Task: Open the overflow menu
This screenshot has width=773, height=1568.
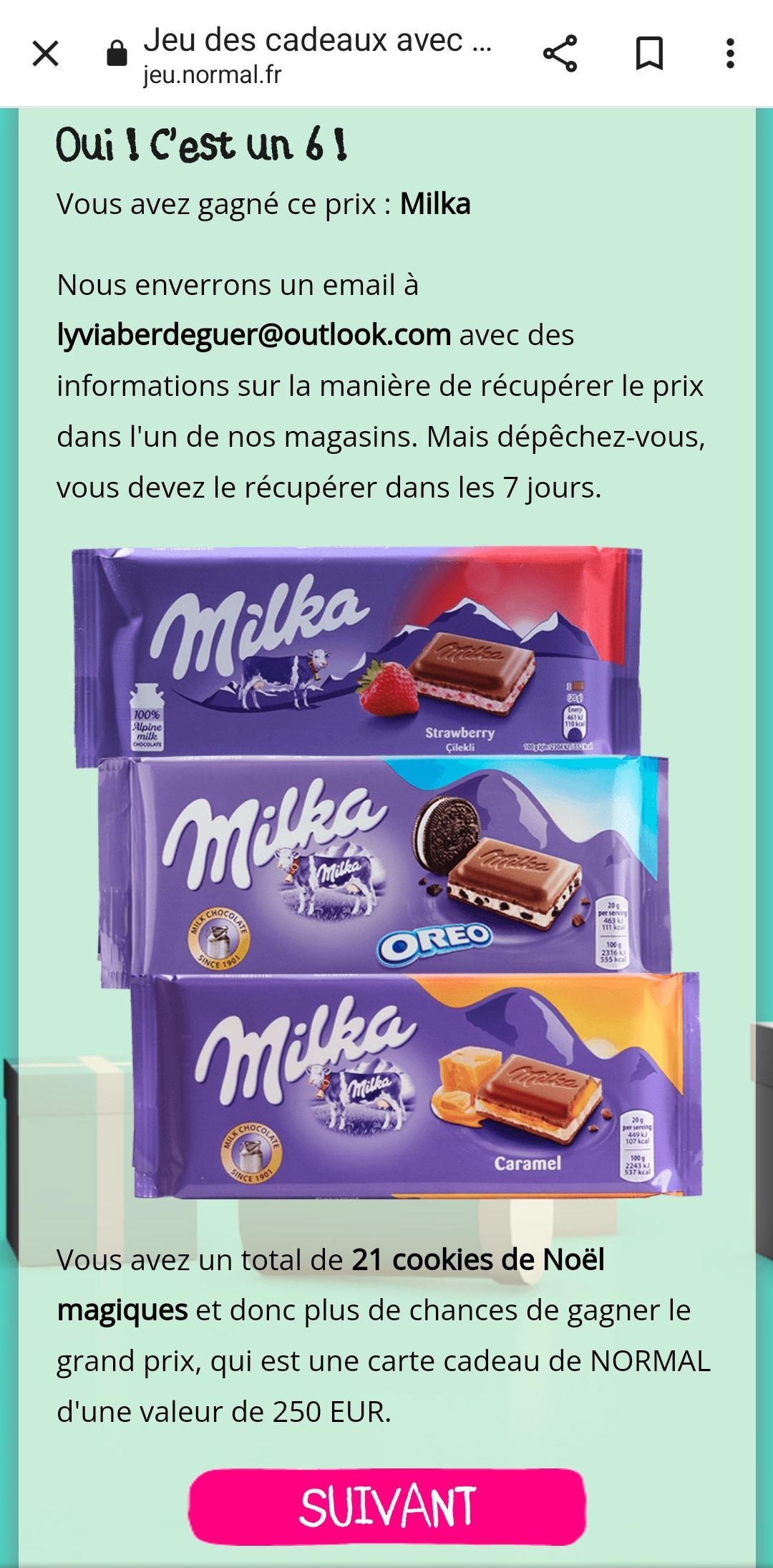Action: (x=729, y=54)
